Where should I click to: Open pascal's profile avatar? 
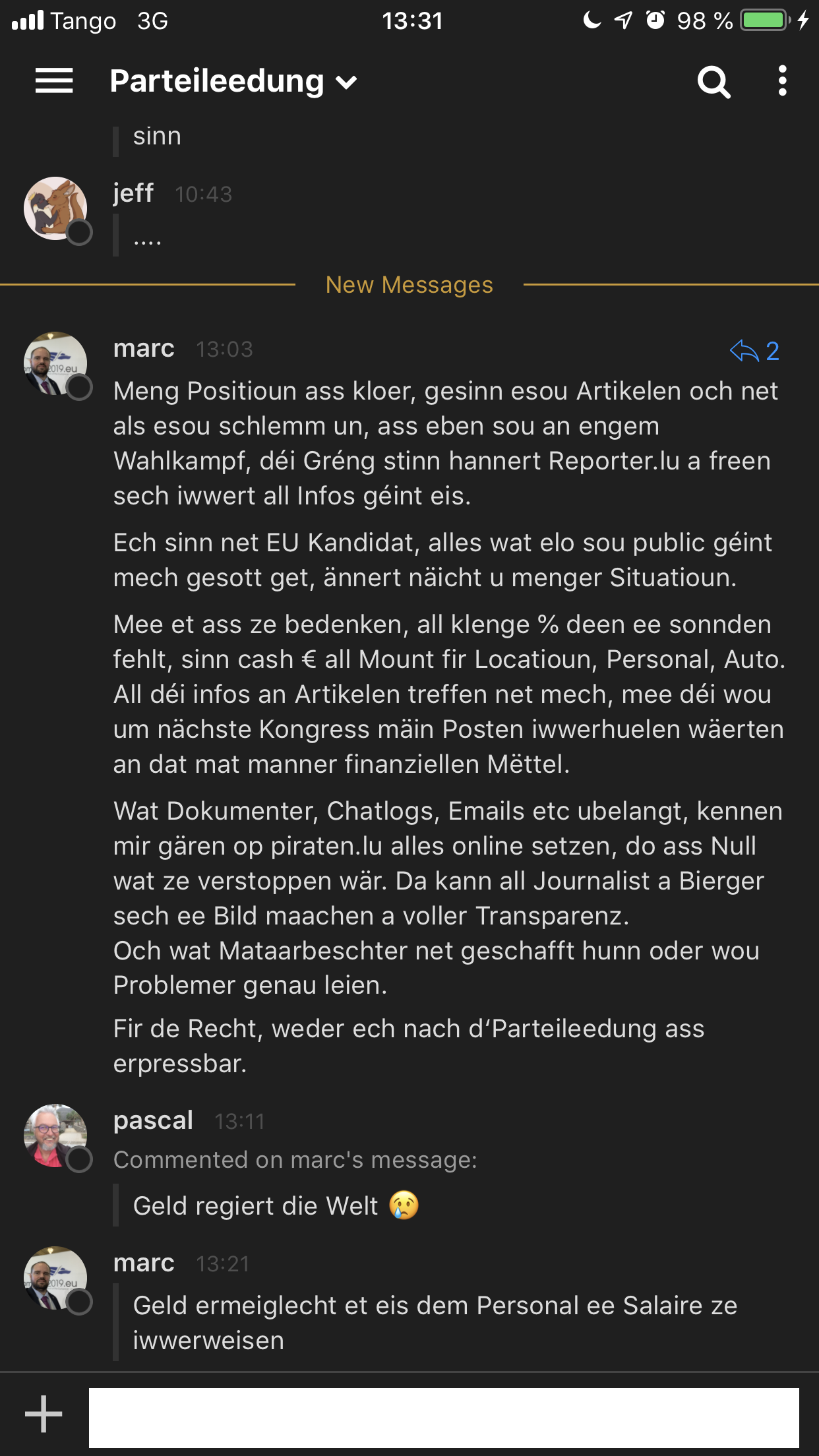tap(56, 1136)
